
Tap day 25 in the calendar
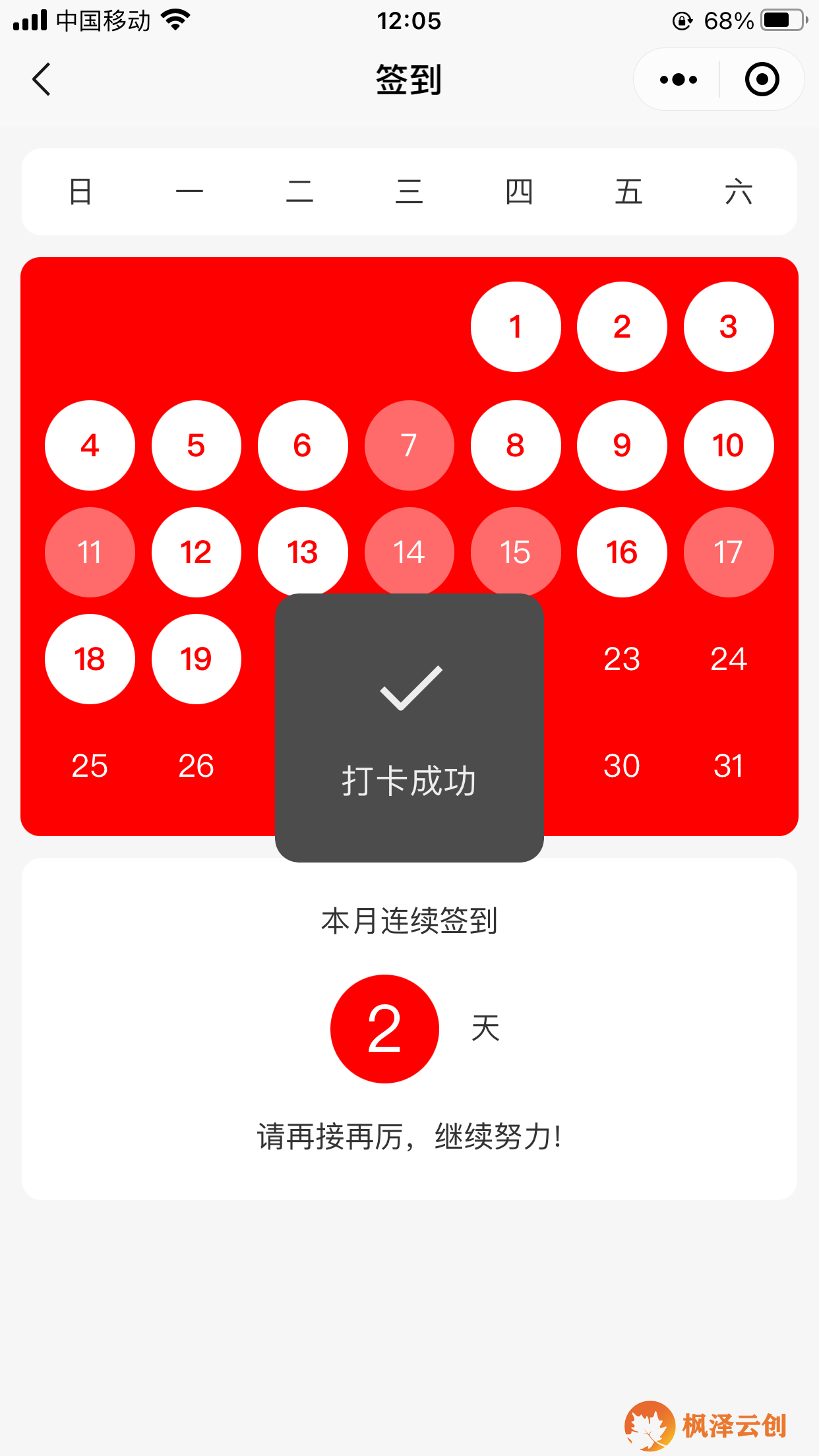tap(90, 766)
